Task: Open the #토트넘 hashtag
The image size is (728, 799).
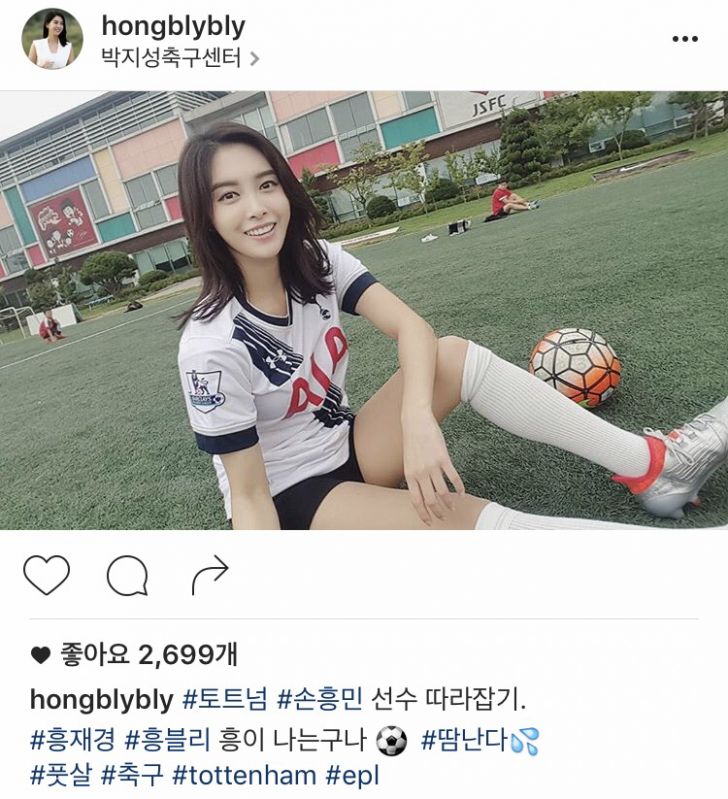Action: (x=226, y=698)
